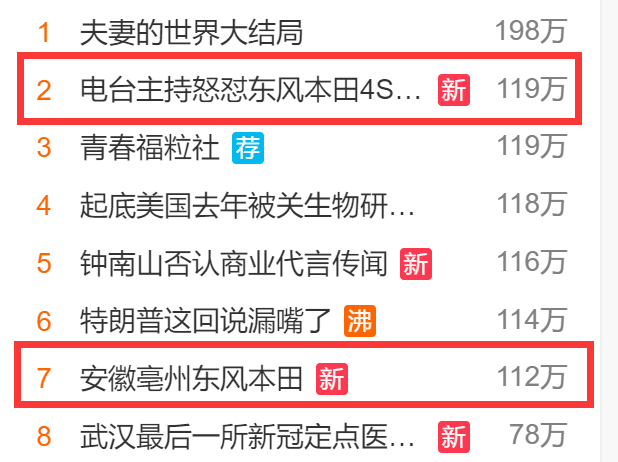Open topic 安徽亳州东风本田
Viewport: 618px width, 462px height.
click(x=191, y=379)
